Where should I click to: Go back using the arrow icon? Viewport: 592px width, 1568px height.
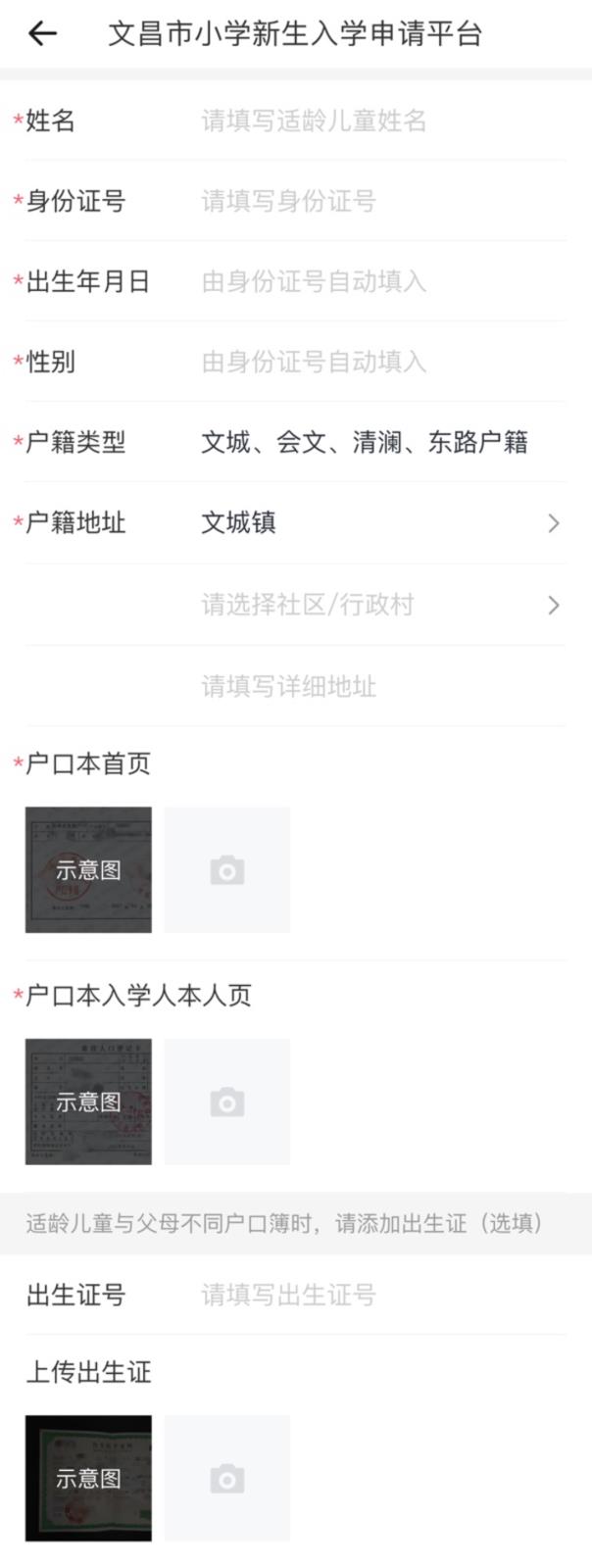click(43, 34)
